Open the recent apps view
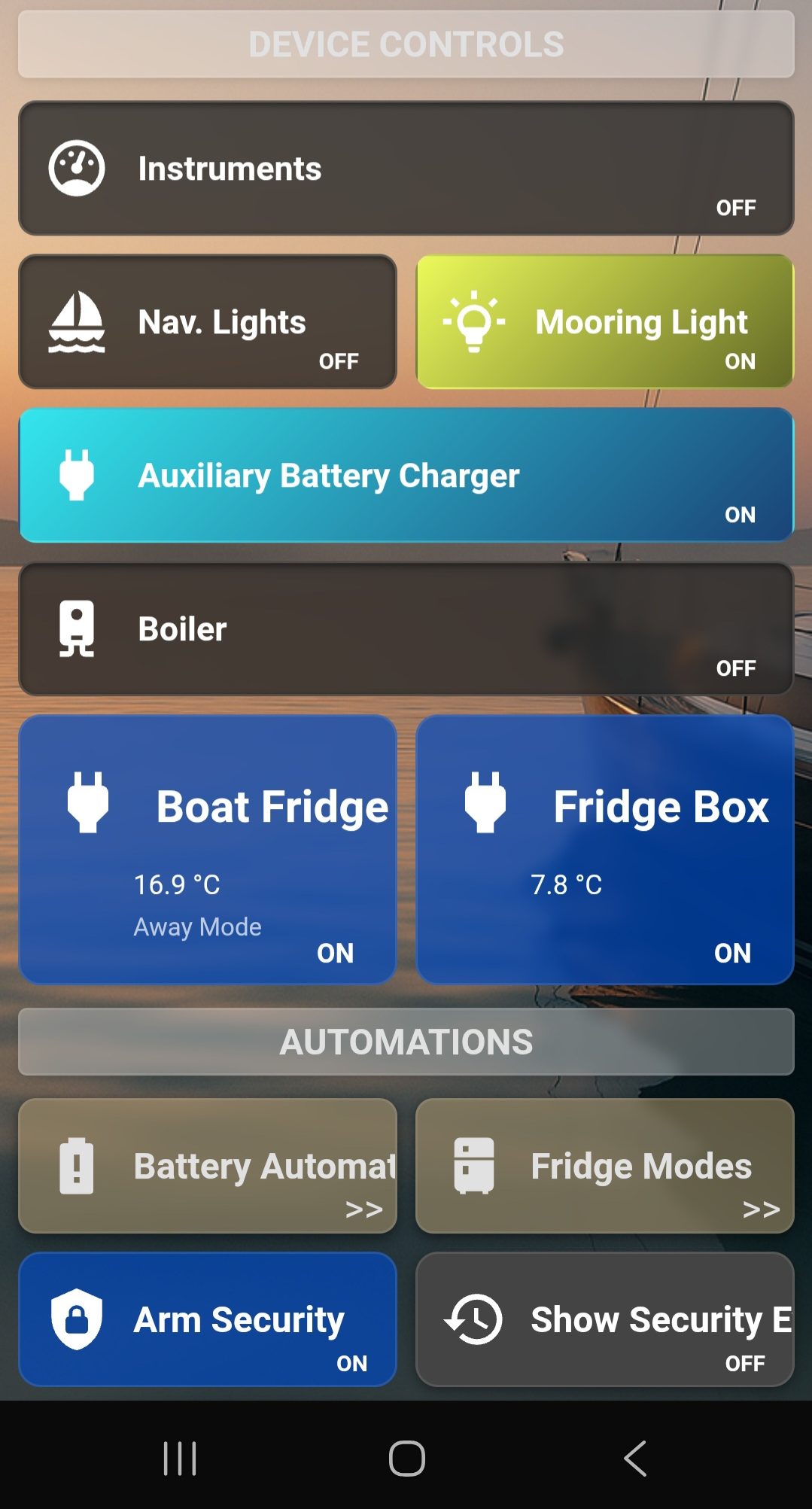812x1509 pixels. pos(180,1458)
